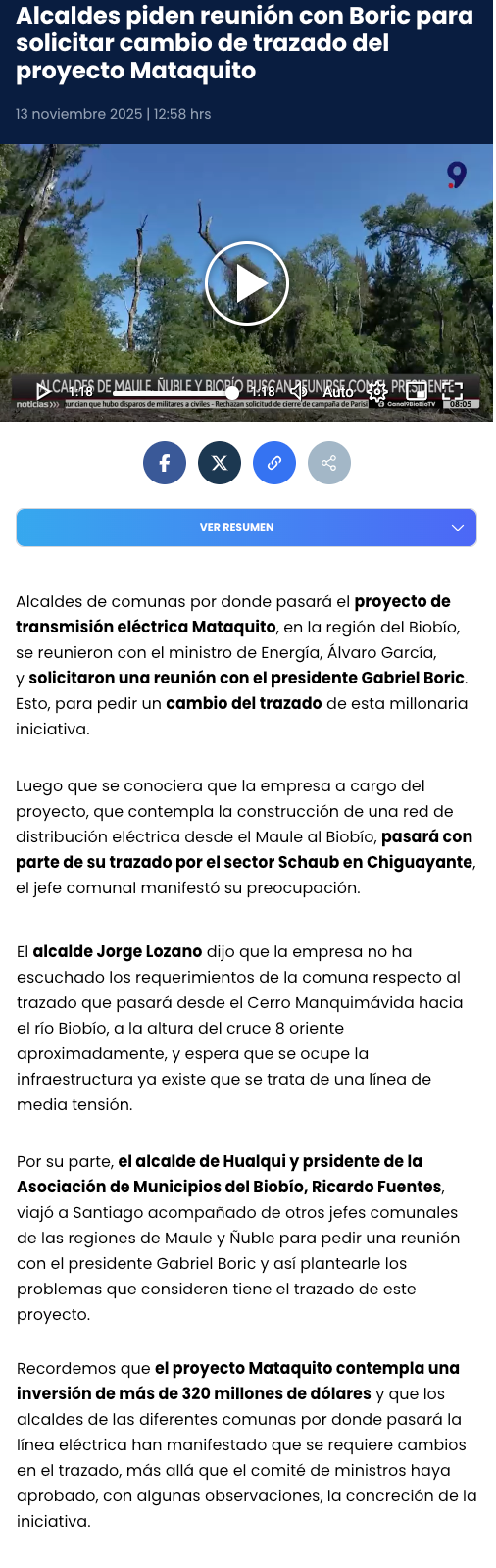Viewport: 496px width, 1568px height.
Task: Open the general share options
Action: (x=329, y=463)
